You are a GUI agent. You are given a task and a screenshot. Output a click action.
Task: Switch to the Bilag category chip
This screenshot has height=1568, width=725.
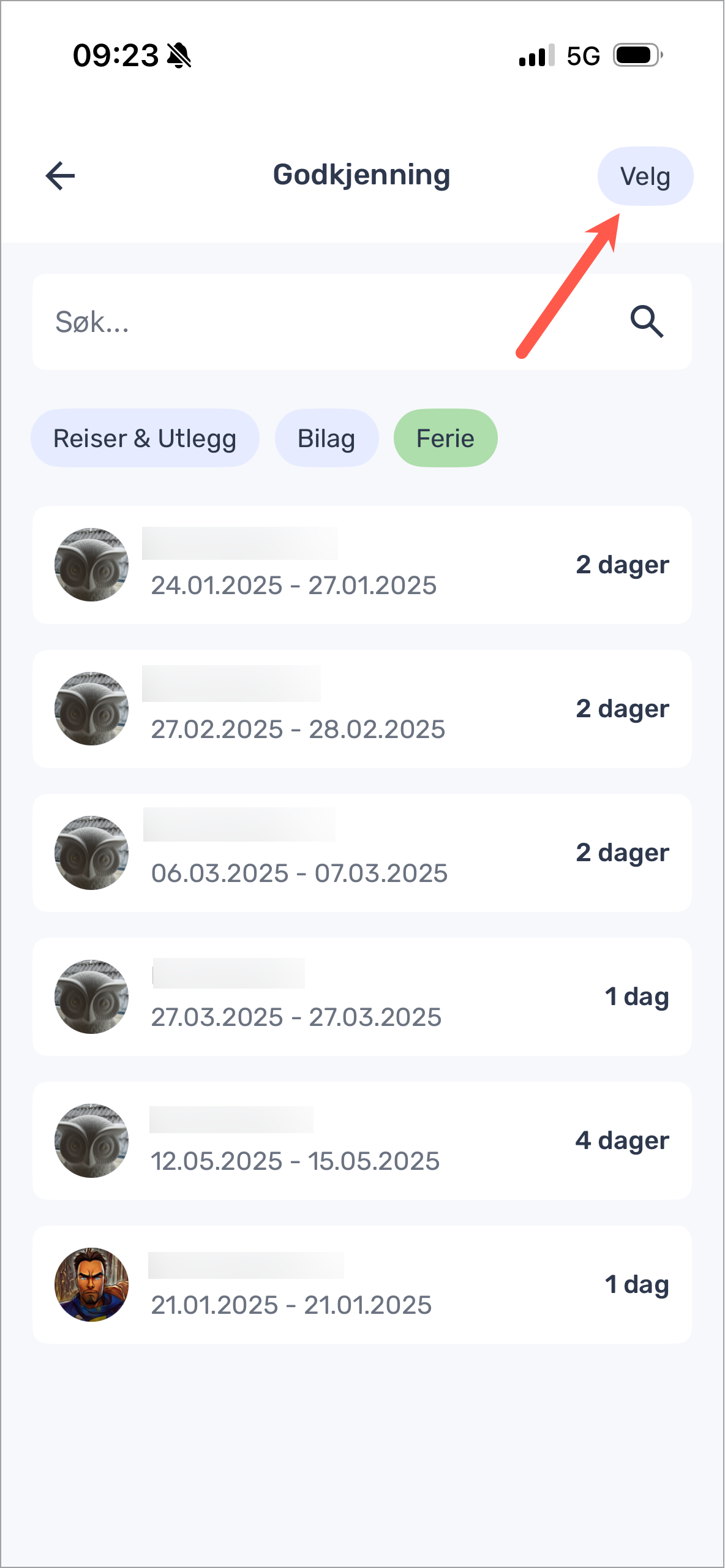tap(326, 437)
